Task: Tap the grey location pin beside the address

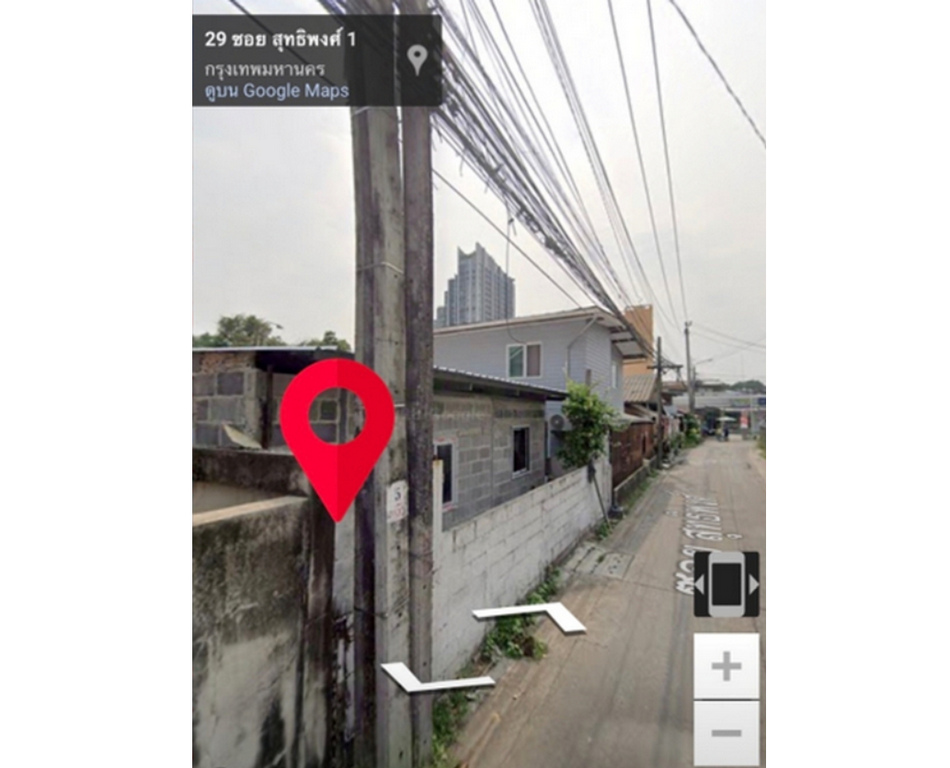Action: (417, 58)
